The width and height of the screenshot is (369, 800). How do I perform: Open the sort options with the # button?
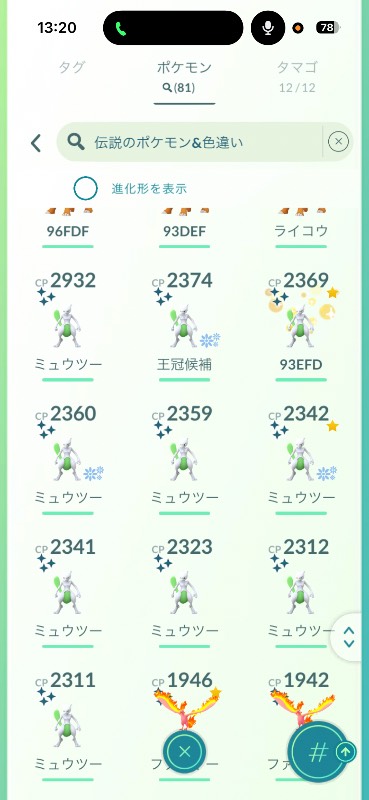(x=318, y=752)
